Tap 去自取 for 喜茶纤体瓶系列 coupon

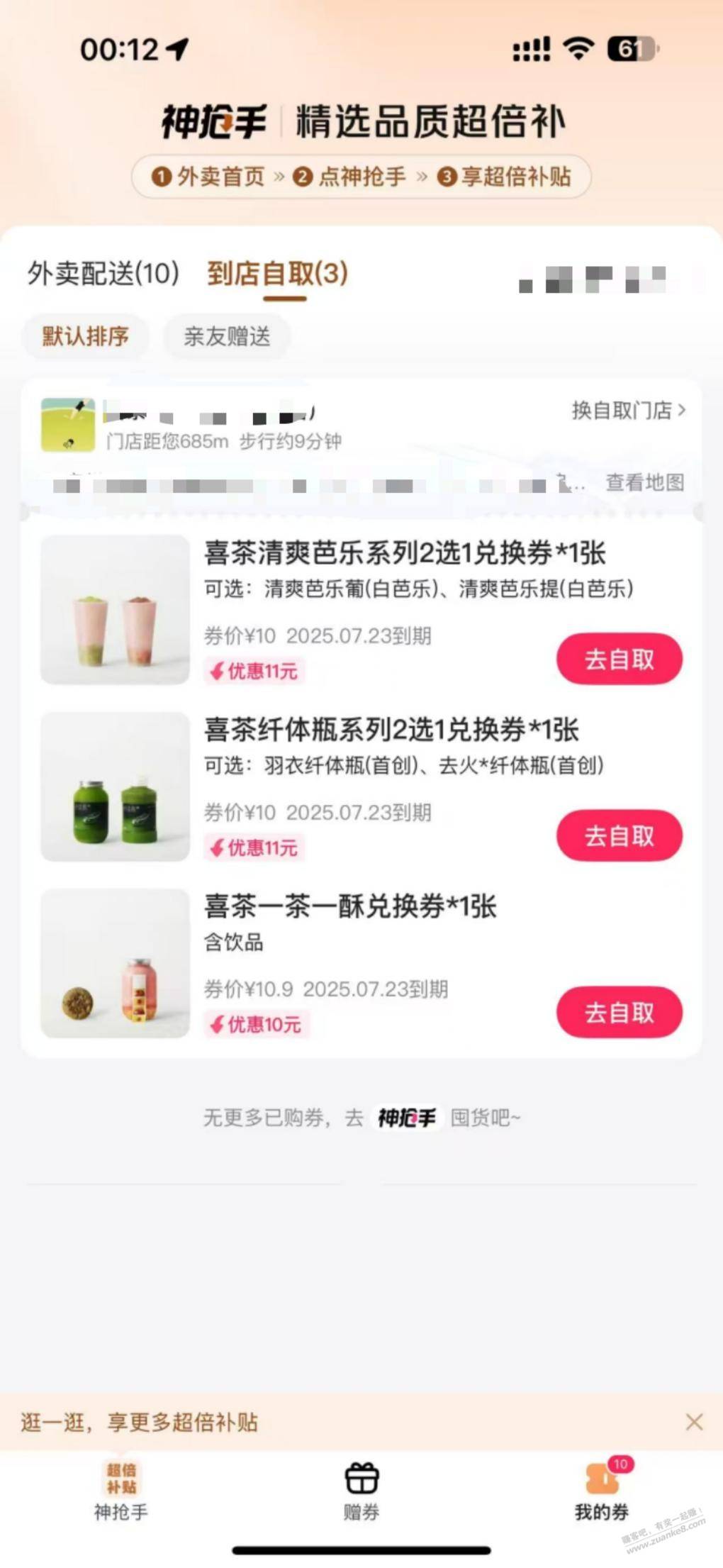click(x=620, y=836)
